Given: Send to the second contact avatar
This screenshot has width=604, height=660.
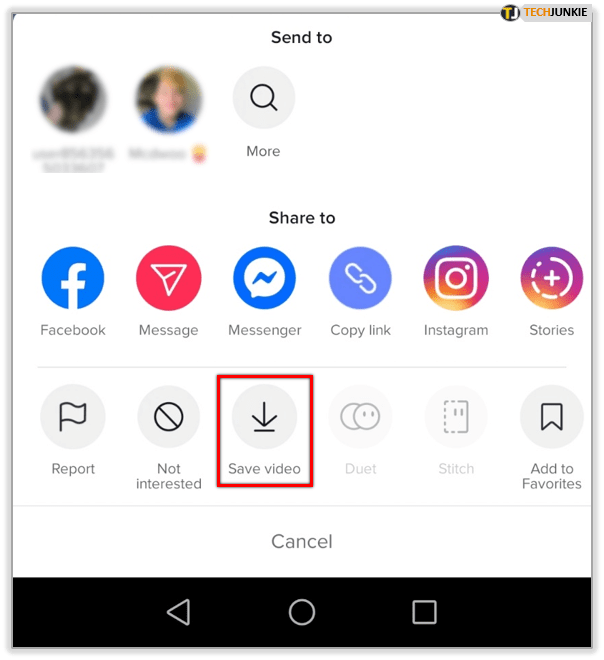Looking at the screenshot, I should tap(168, 101).
